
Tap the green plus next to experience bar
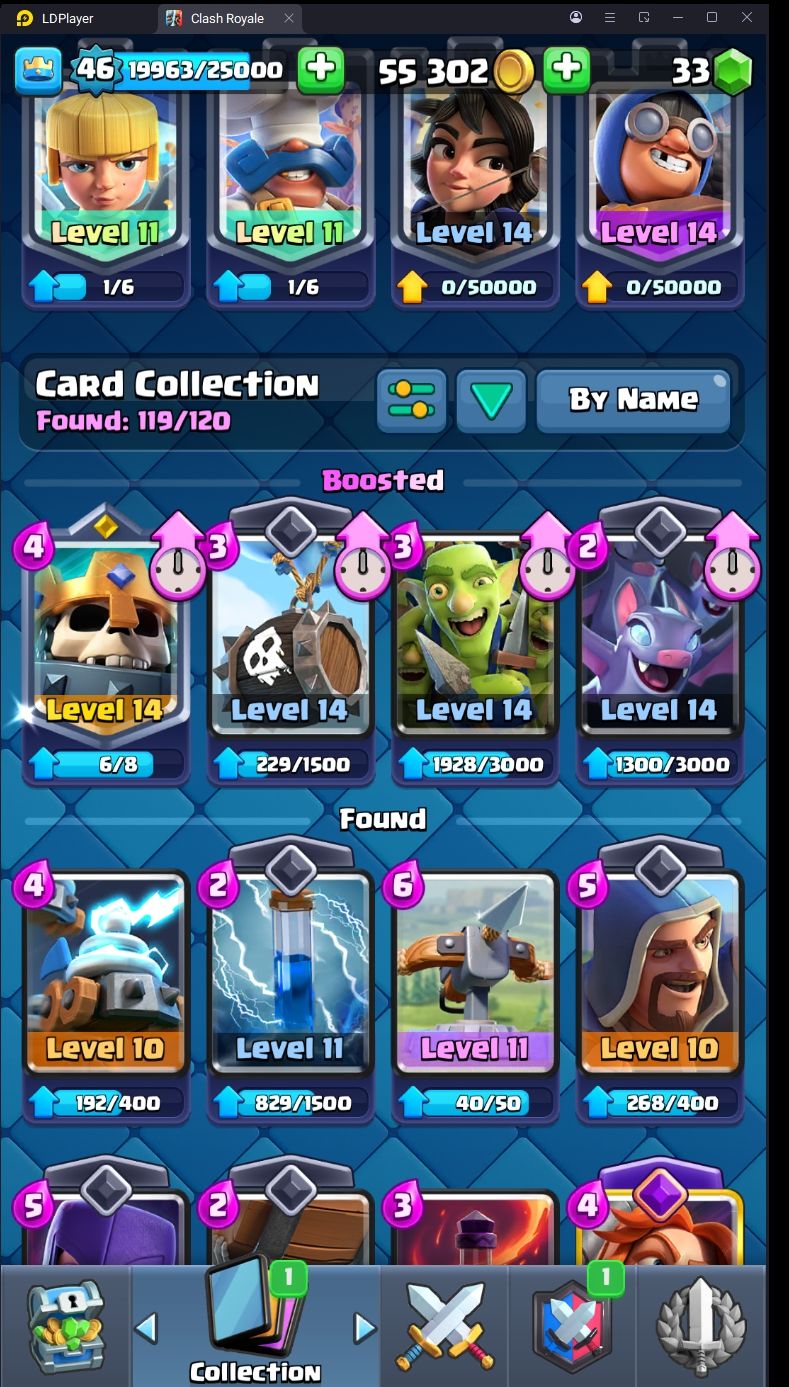(x=321, y=69)
